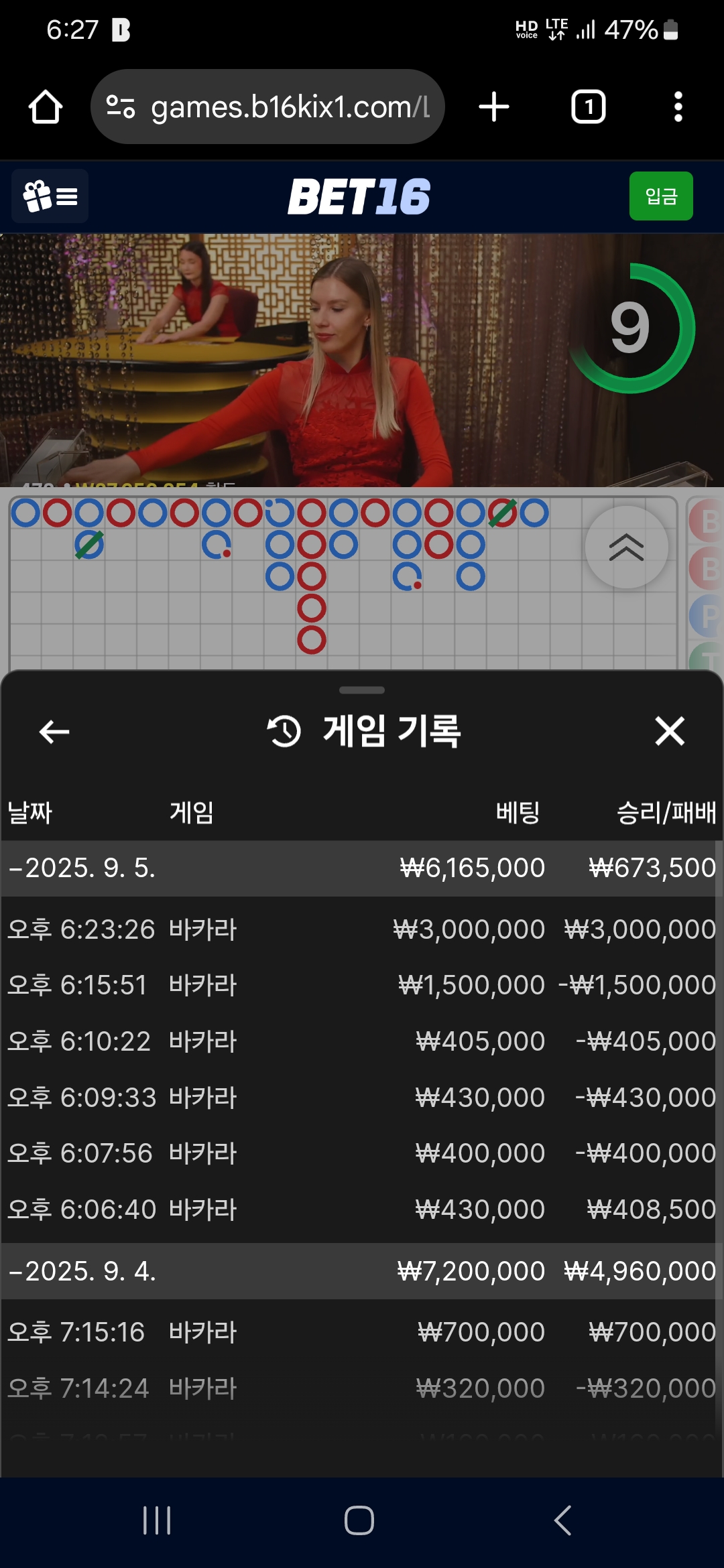Open the browser overflow menu
This screenshot has height=1568, width=724.
tap(678, 107)
